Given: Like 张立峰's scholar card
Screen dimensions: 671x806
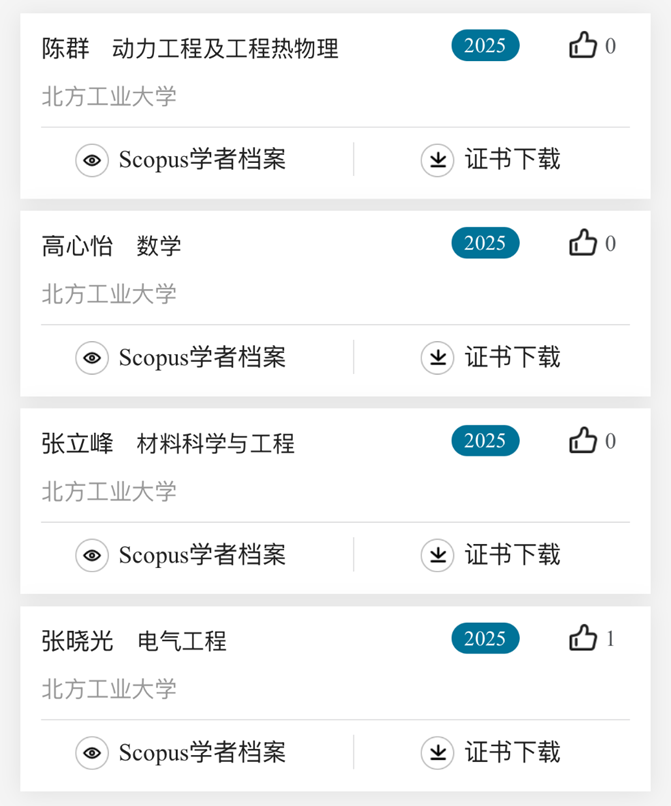Looking at the screenshot, I should click(583, 441).
